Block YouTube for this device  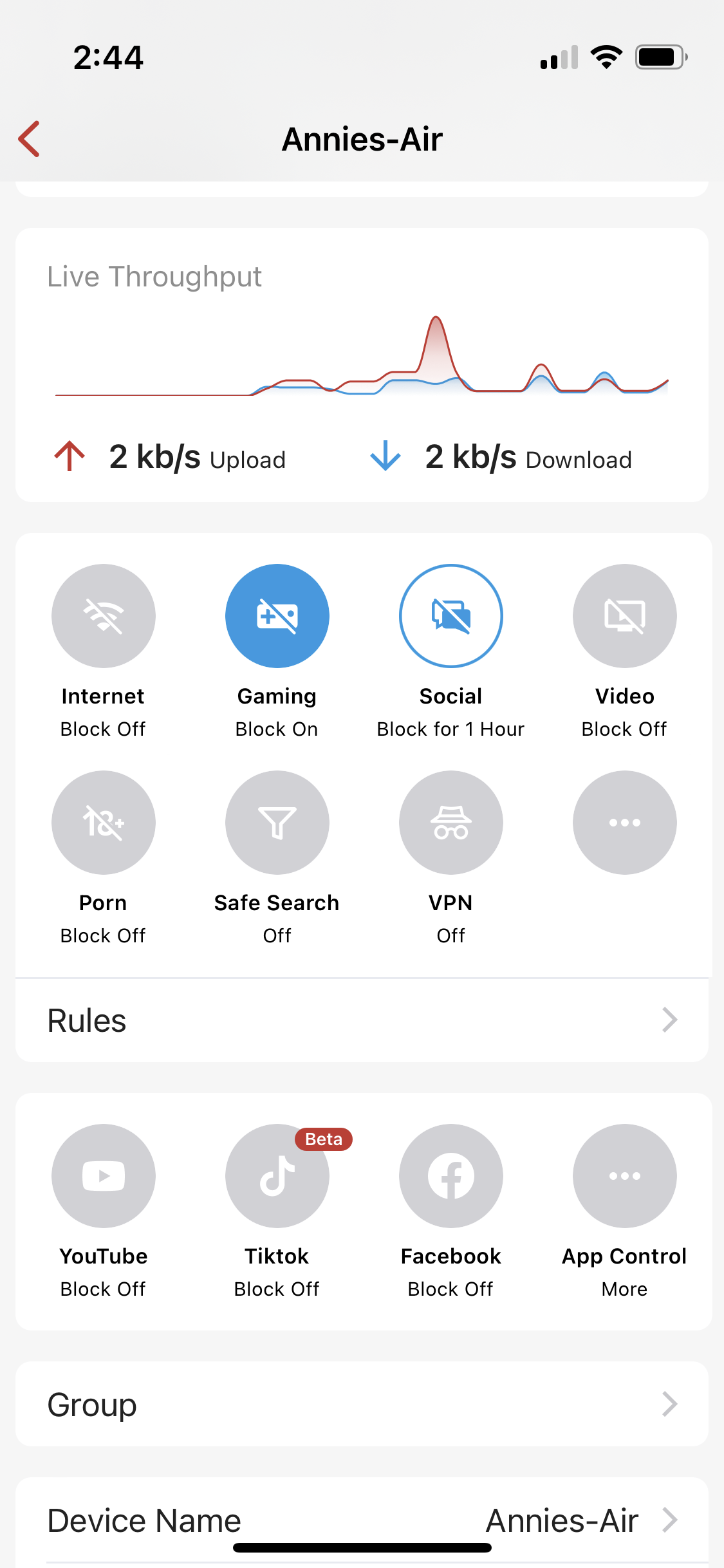pyautogui.click(x=104, y=1176)
